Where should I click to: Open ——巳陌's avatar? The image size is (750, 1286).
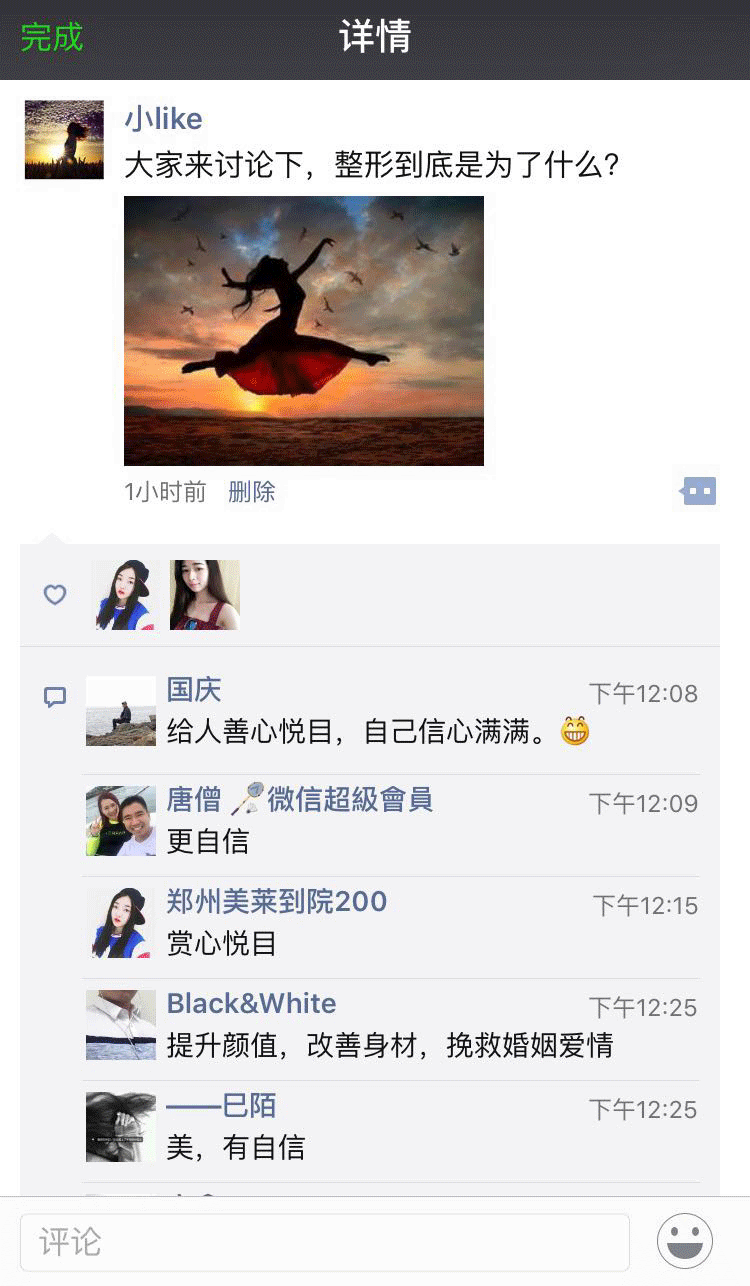[120, 1126]
